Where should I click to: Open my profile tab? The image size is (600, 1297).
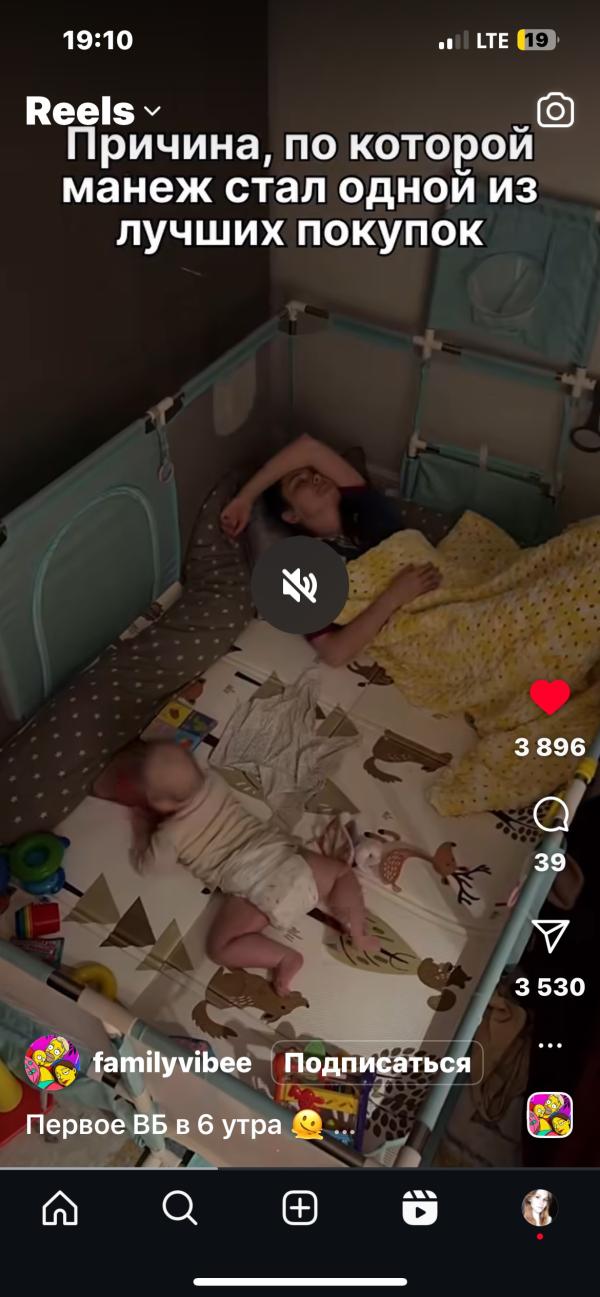[540, 1209]
